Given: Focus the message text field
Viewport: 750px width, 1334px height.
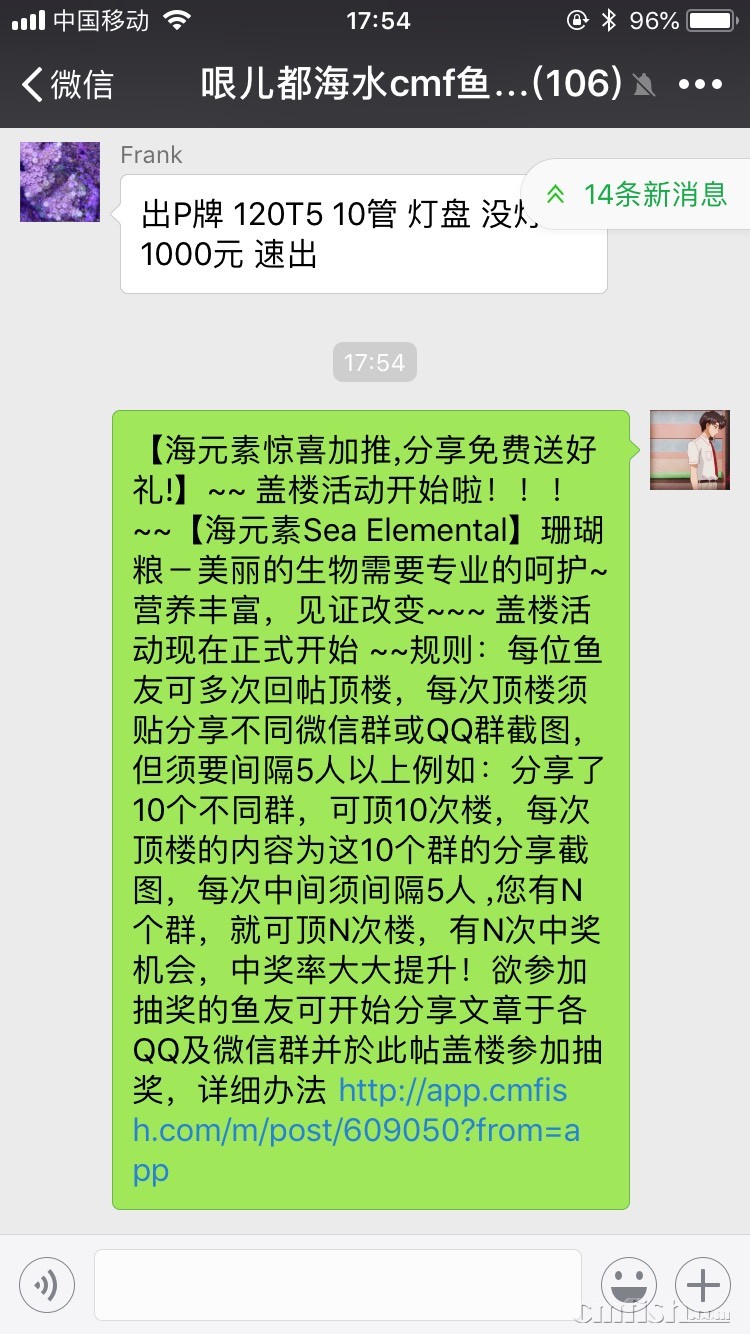Looking at the screenshot, I should (338, 1284).
